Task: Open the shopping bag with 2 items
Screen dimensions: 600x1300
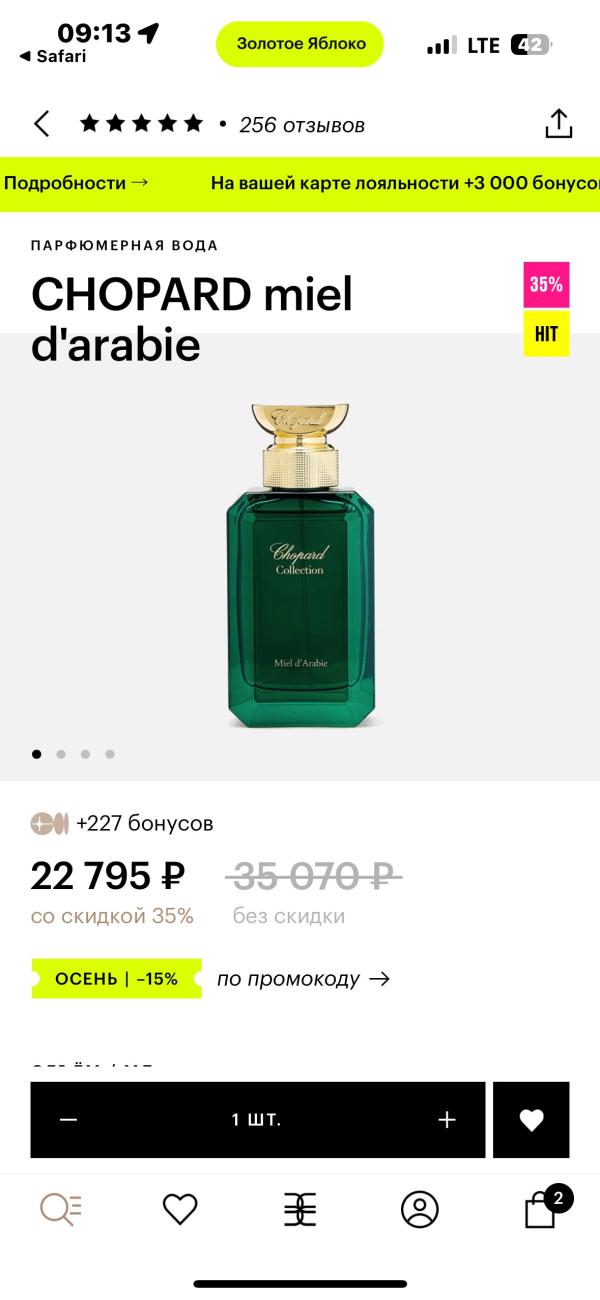Action: point(541,1210)
